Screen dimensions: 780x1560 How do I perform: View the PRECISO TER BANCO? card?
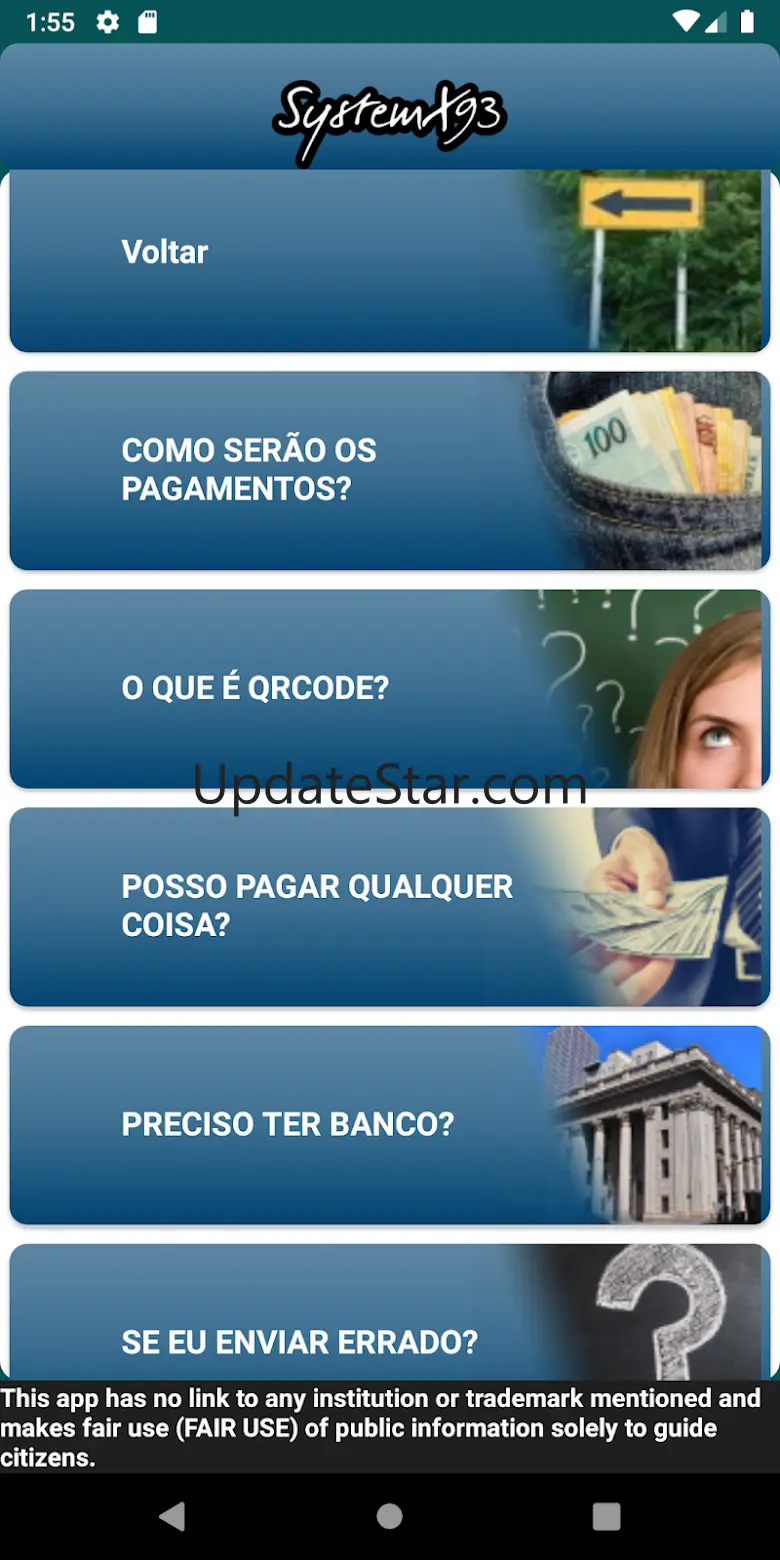(388, 1124)
